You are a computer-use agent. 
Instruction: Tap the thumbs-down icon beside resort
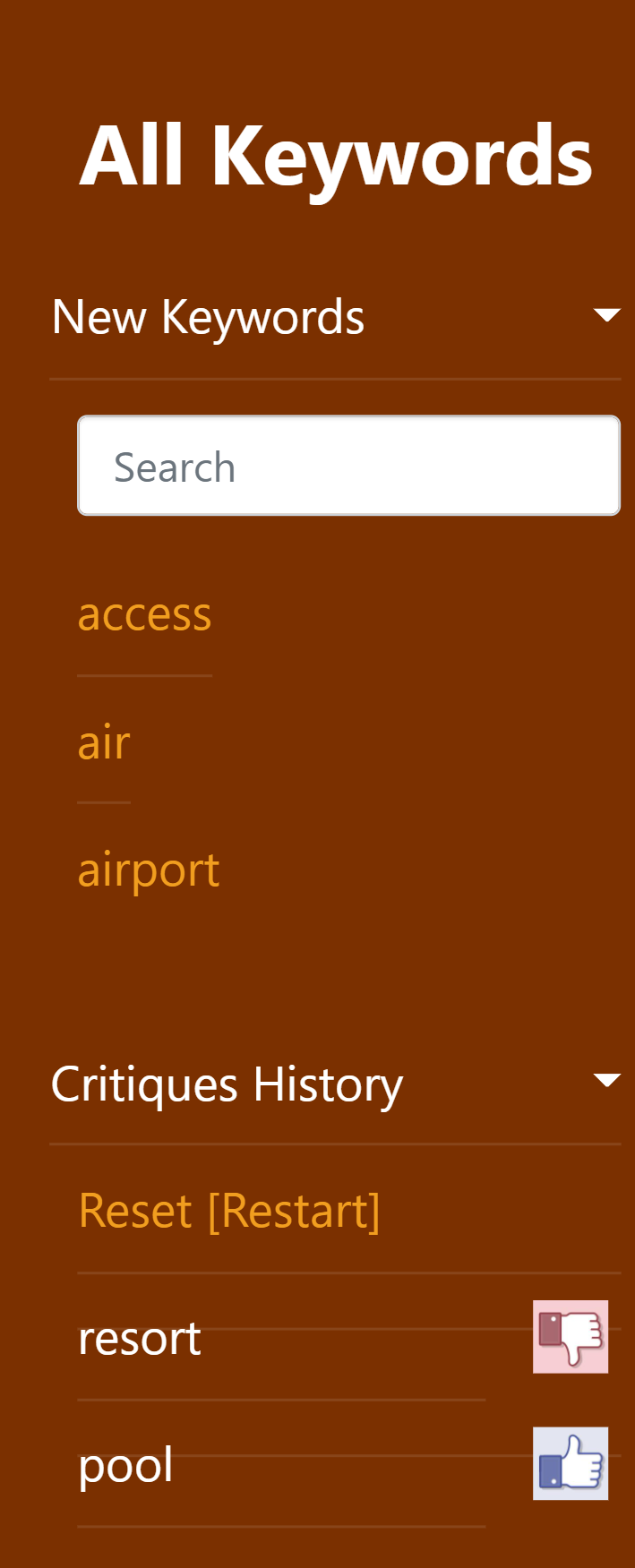571,1336
